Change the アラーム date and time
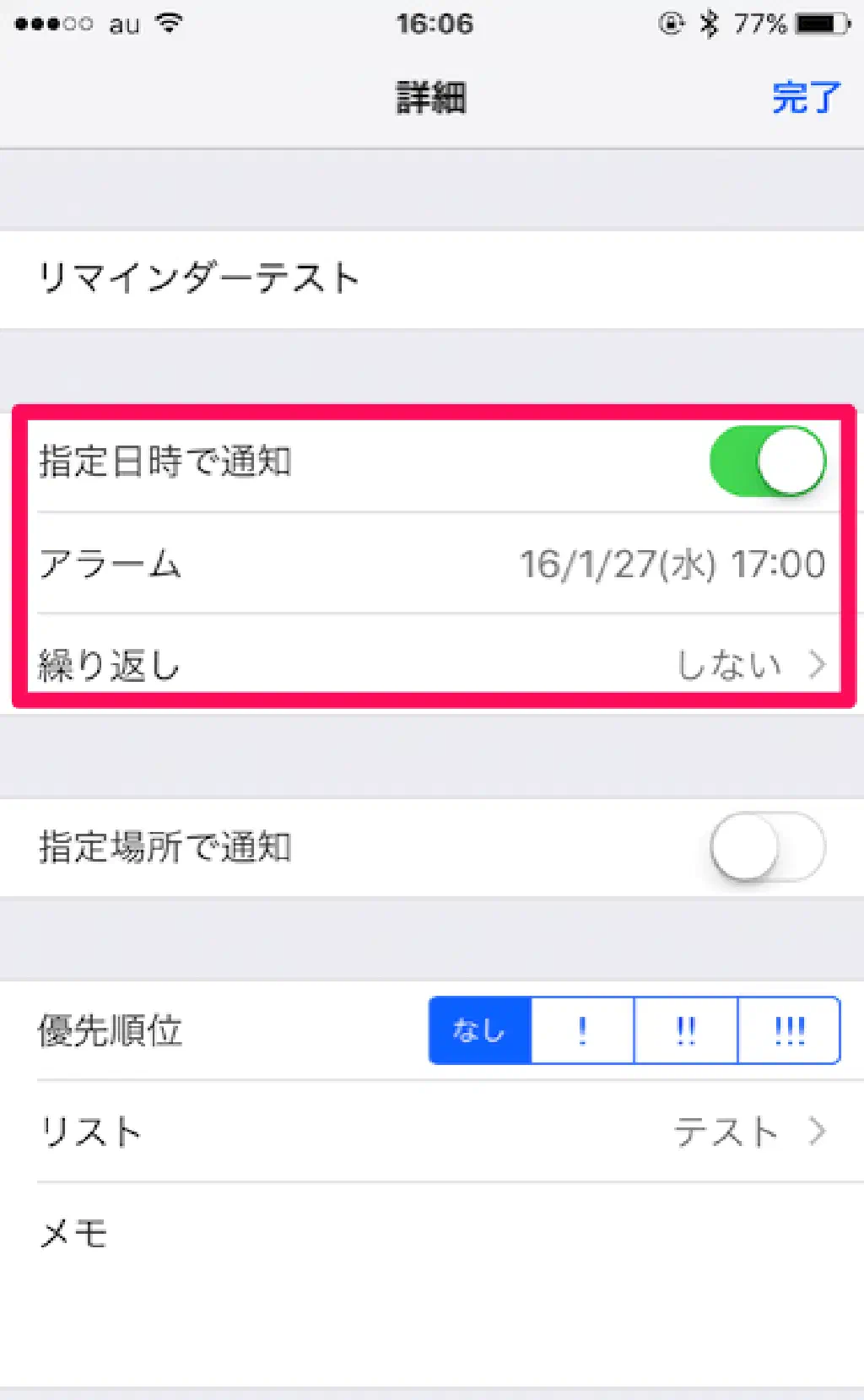The width and height of the screenshot is (864, 1400). pos(432,564)
